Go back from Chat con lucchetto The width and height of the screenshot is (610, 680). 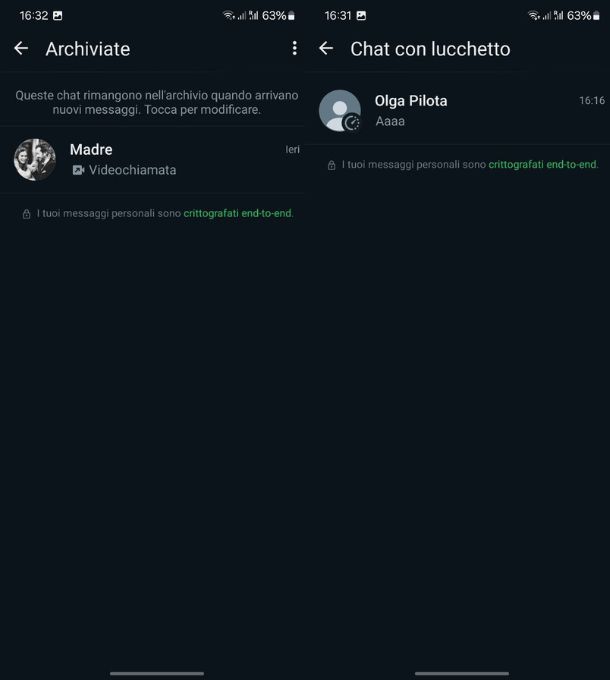pyautogui.click(x=326, y=48)
